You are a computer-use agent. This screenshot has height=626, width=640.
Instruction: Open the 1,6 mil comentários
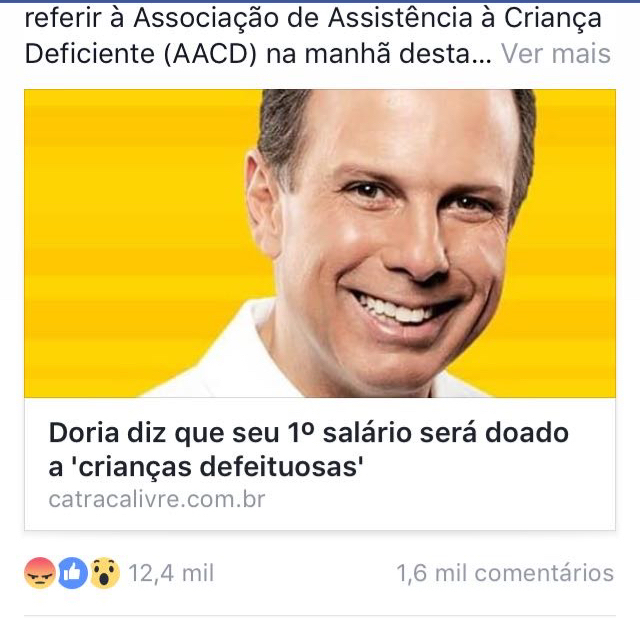(x=505, y=574)
